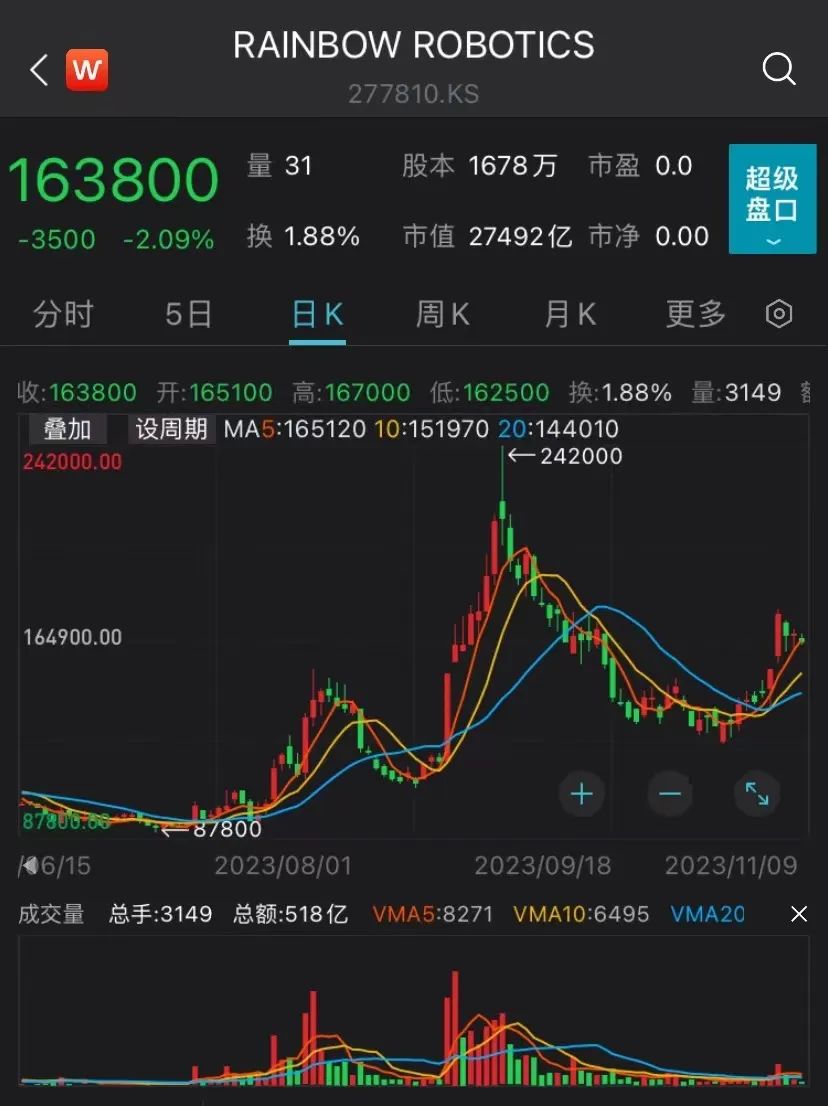Expand the 超级盘口 panel
Screen dimensions: 828x1106
(772, 198)
